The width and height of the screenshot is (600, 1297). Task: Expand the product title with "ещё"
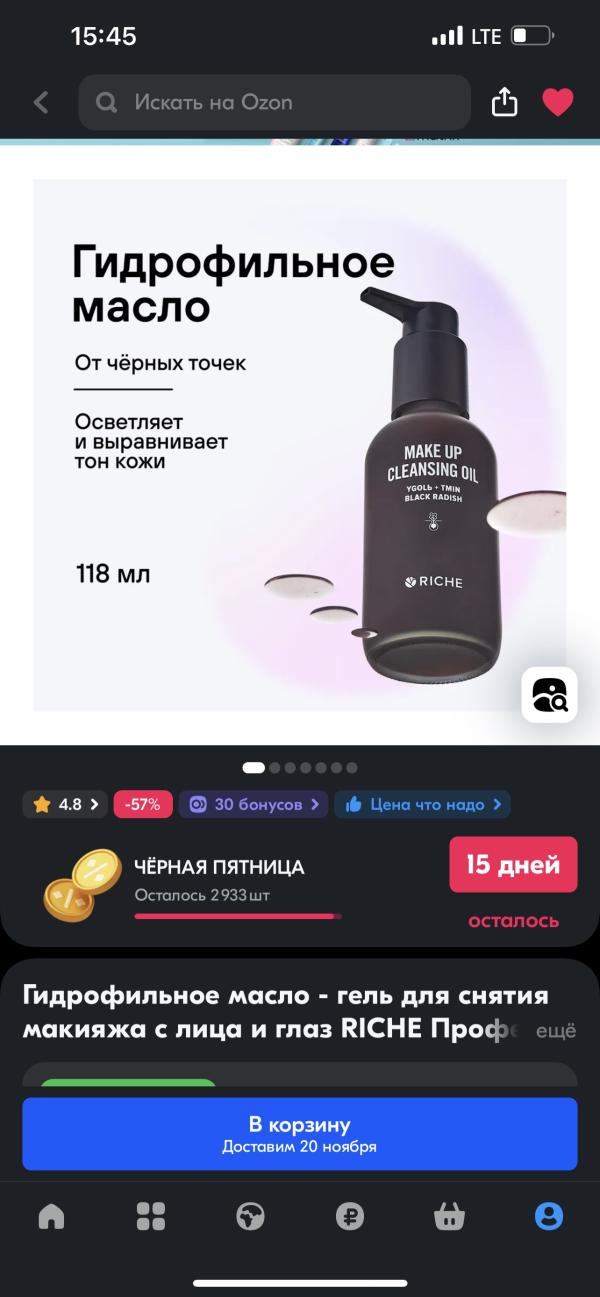(x=556, y=1031)
